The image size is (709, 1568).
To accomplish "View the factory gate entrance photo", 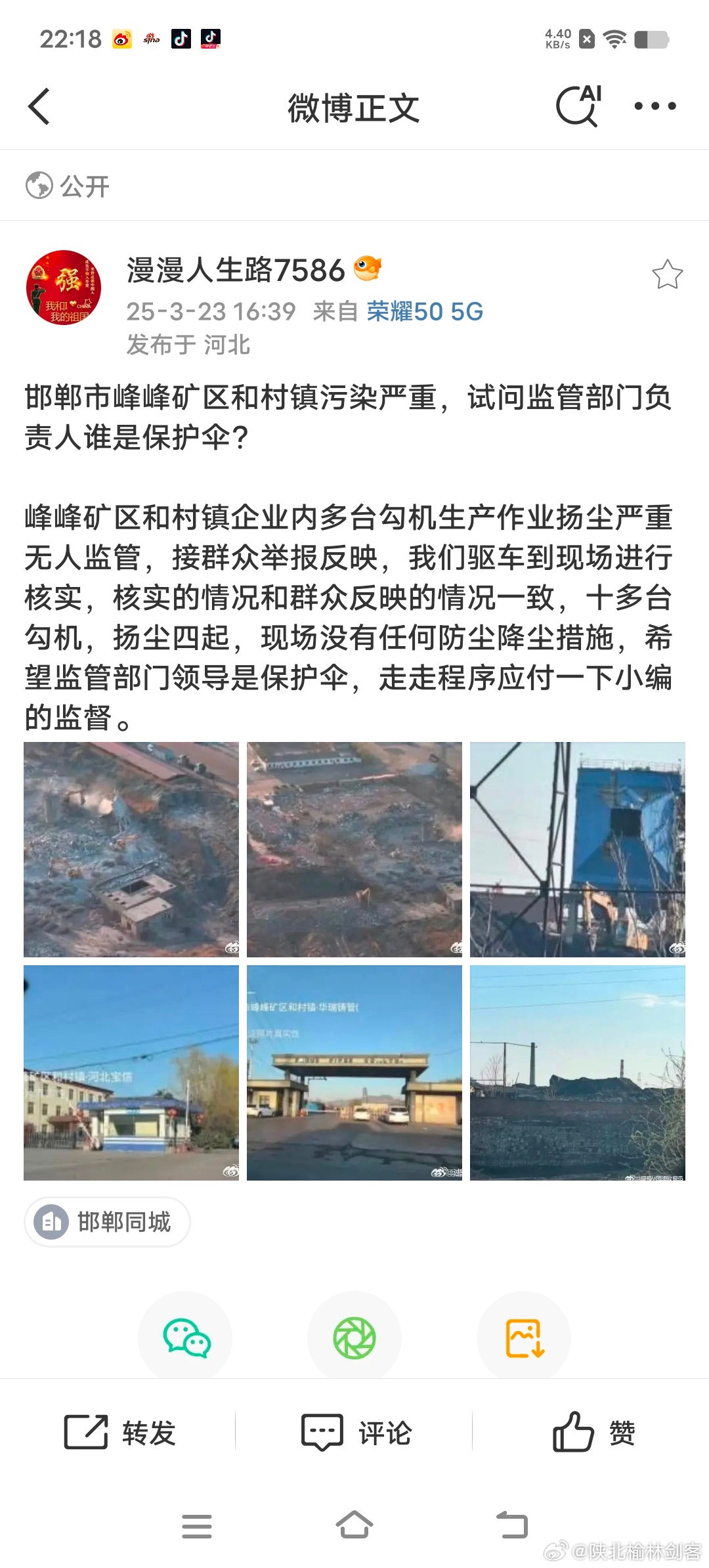I will click(354, 1073).
